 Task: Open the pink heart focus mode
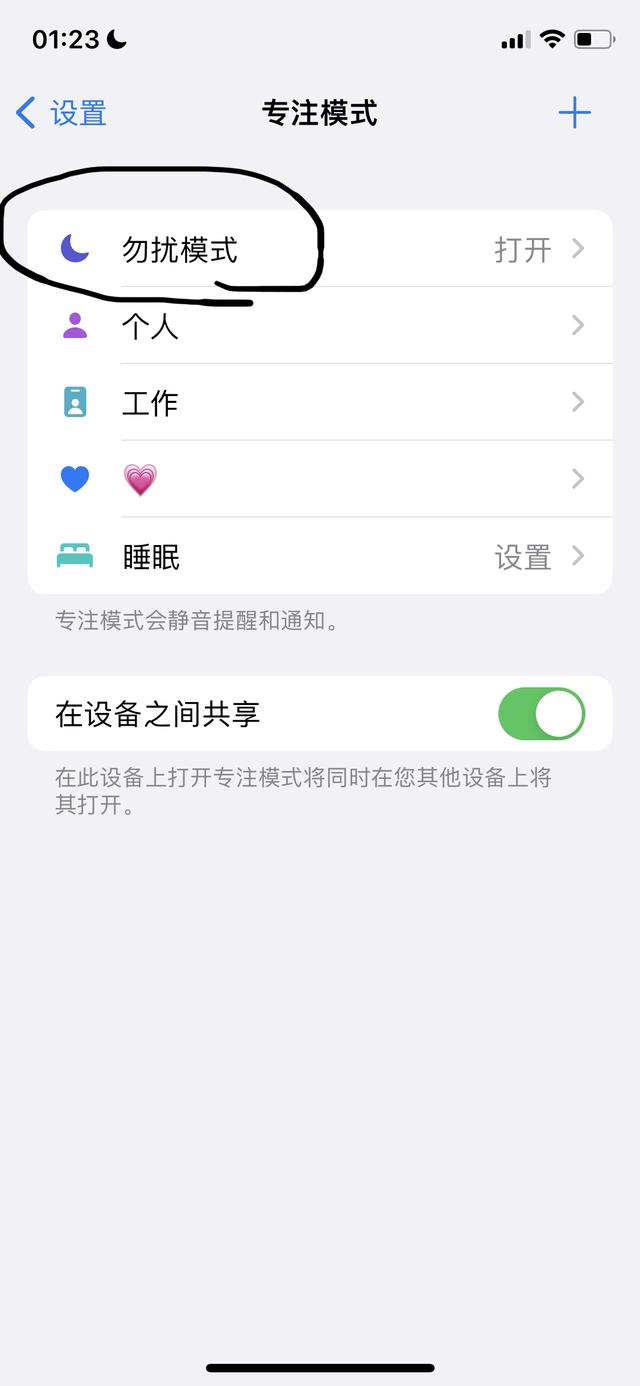(x=320, y=479)
